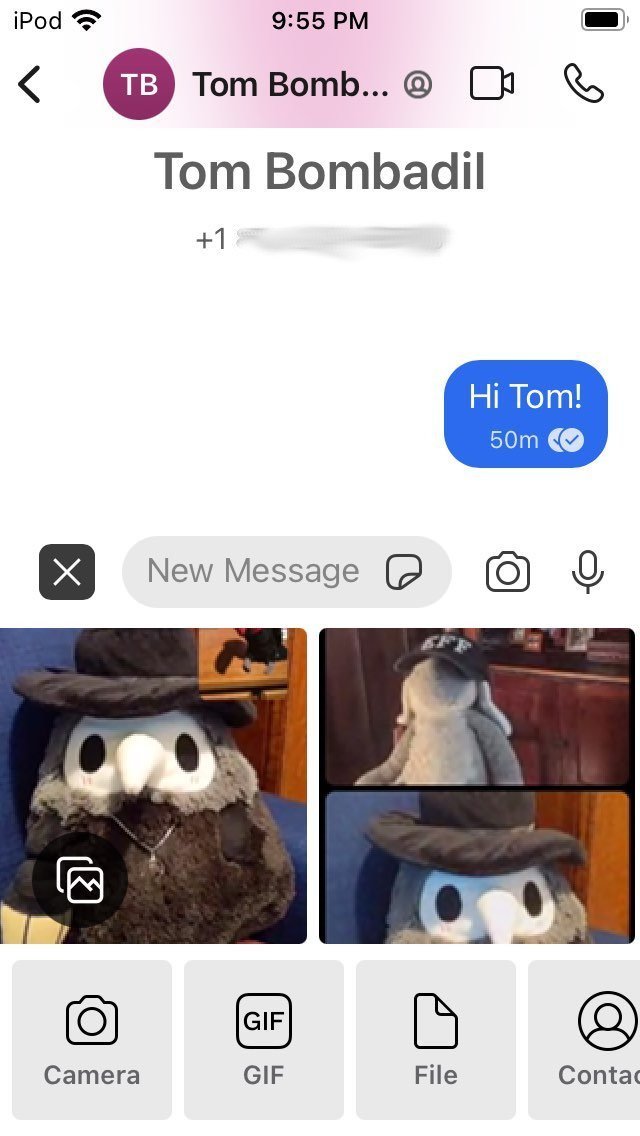Select the penguin plush with EFF cap photo
640x1136 pixels.
[x=477, y=706]
